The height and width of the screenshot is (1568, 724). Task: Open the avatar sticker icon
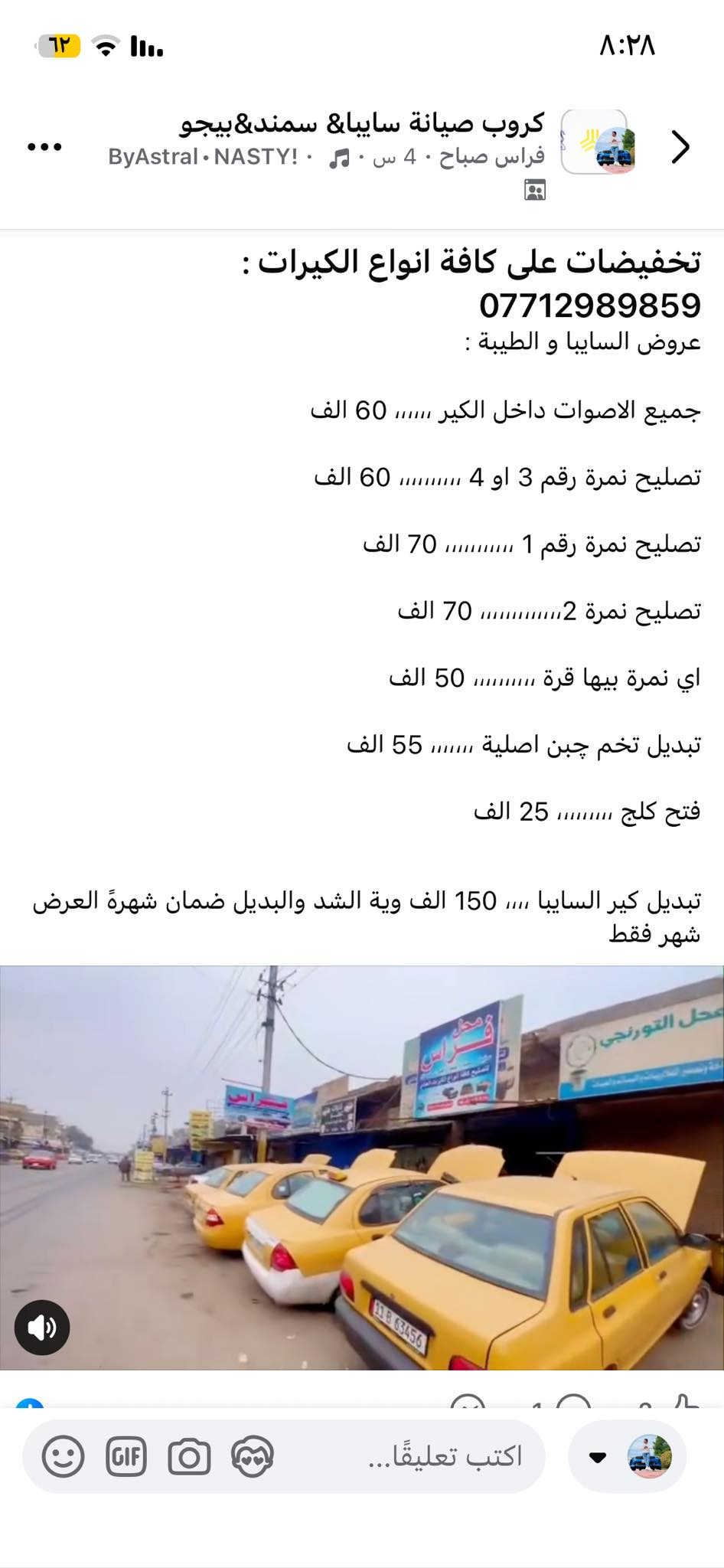(253, 1455)
